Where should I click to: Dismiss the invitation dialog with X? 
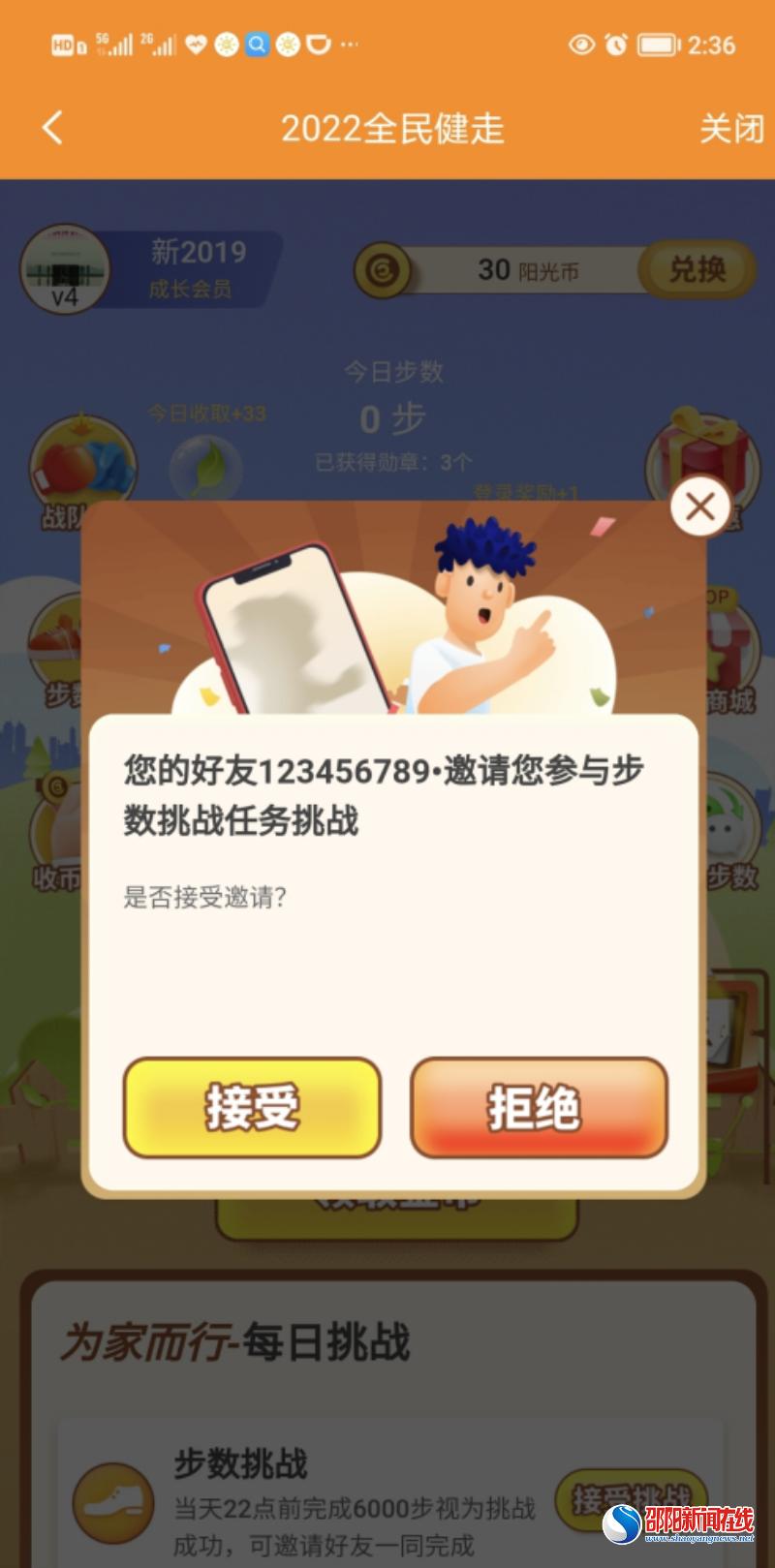click(x=700, y=506)
